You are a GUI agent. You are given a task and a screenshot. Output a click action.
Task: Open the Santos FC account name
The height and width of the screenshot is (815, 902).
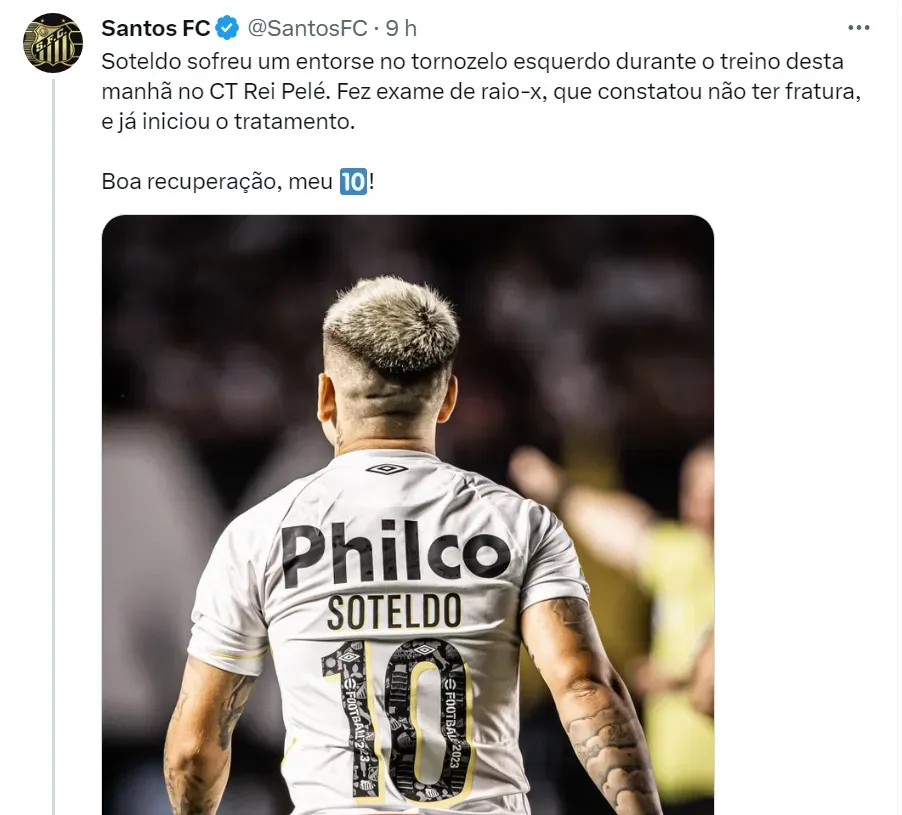[155, 27]
